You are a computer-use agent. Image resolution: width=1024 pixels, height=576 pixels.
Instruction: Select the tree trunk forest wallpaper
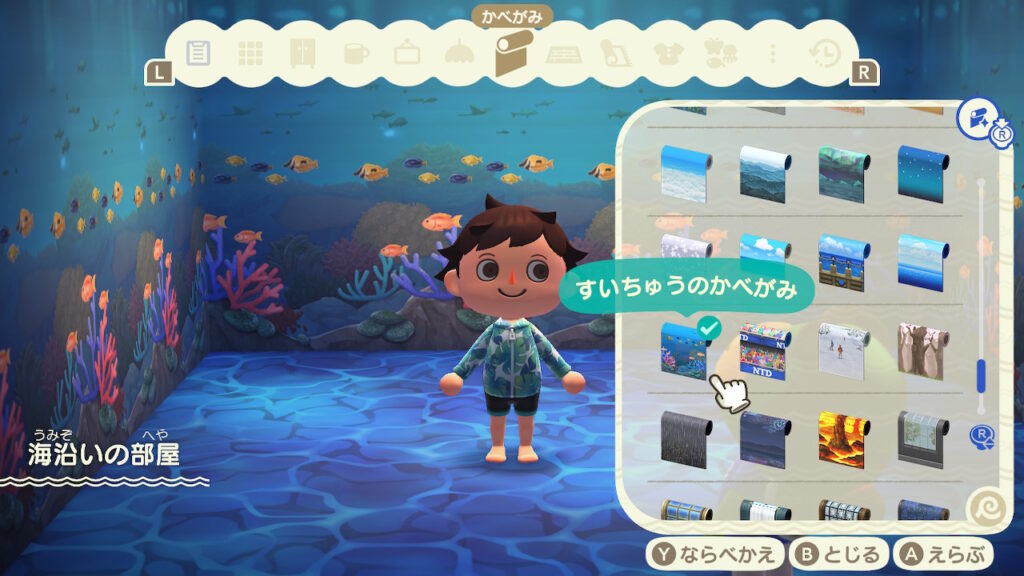coord(922,350)
